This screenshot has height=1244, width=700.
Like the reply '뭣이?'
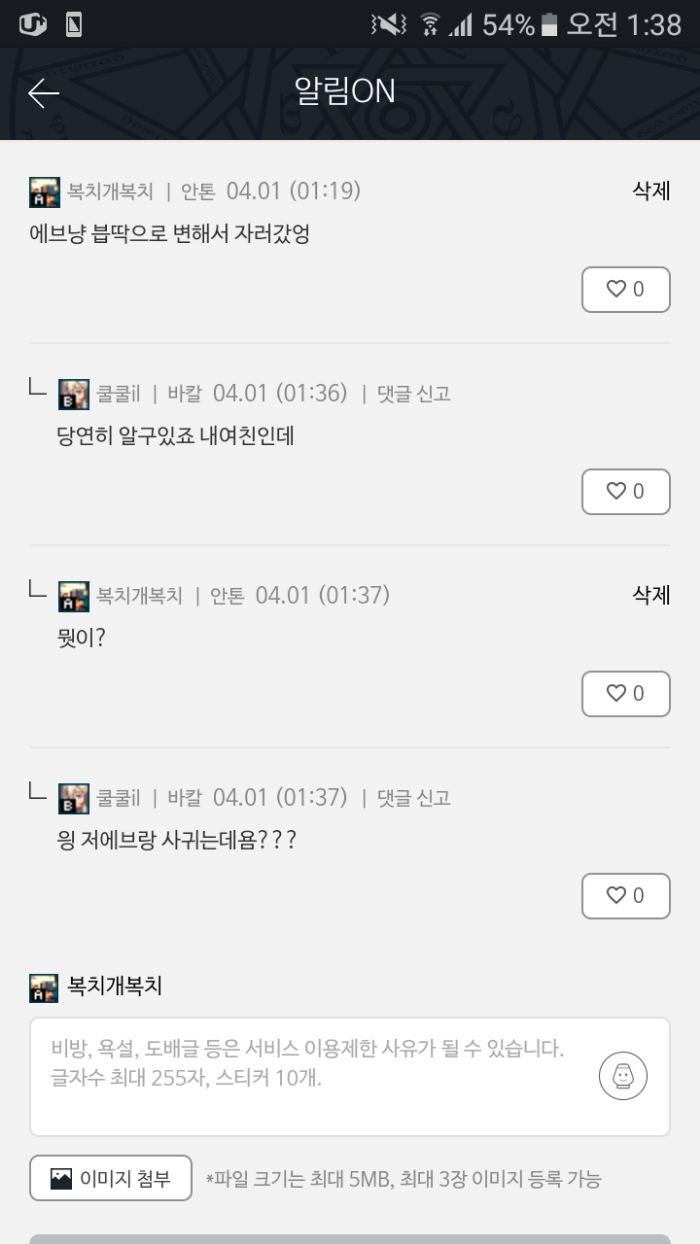(626, 694)
